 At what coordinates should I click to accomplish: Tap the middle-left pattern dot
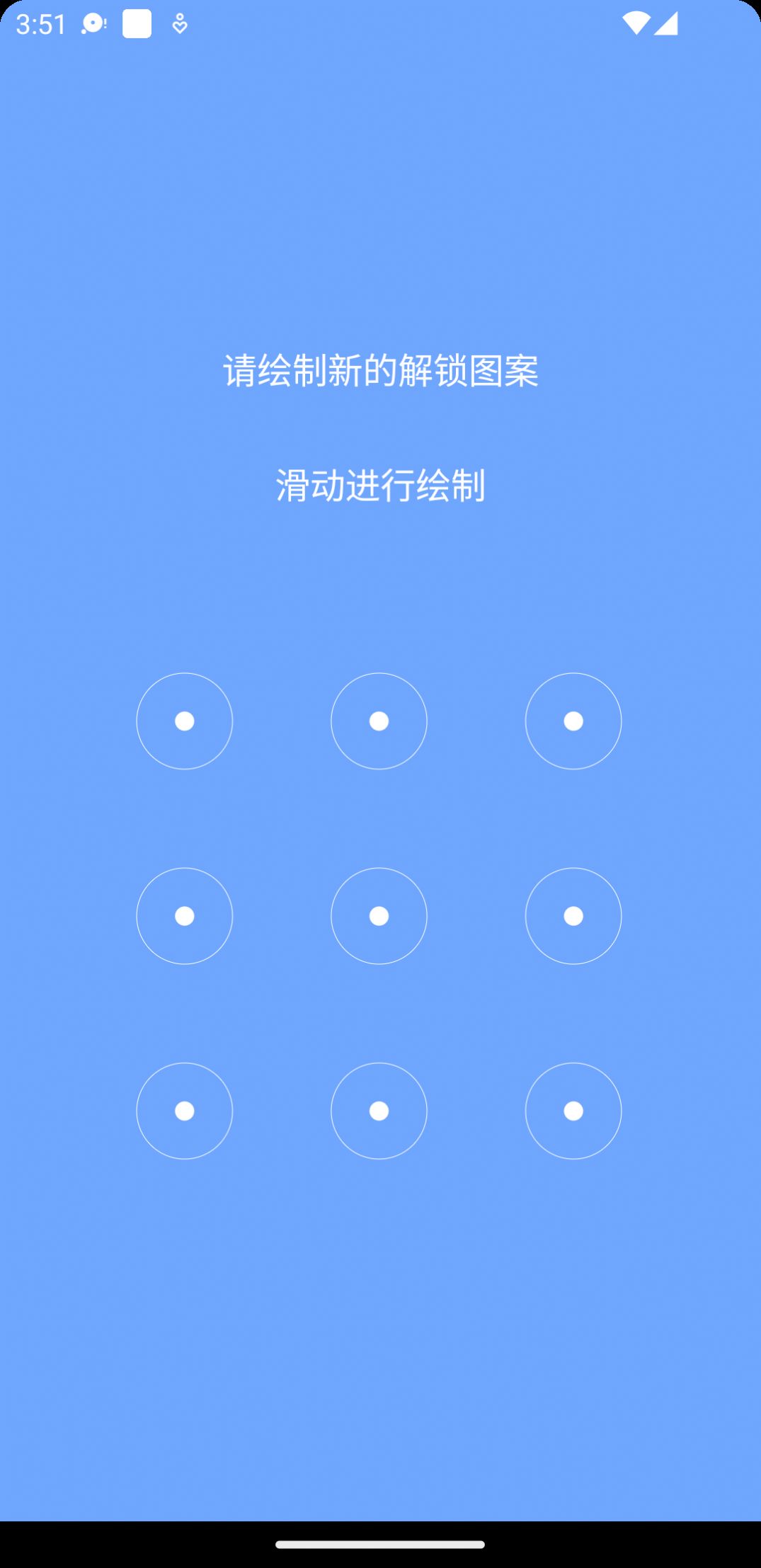coord(184,916)
